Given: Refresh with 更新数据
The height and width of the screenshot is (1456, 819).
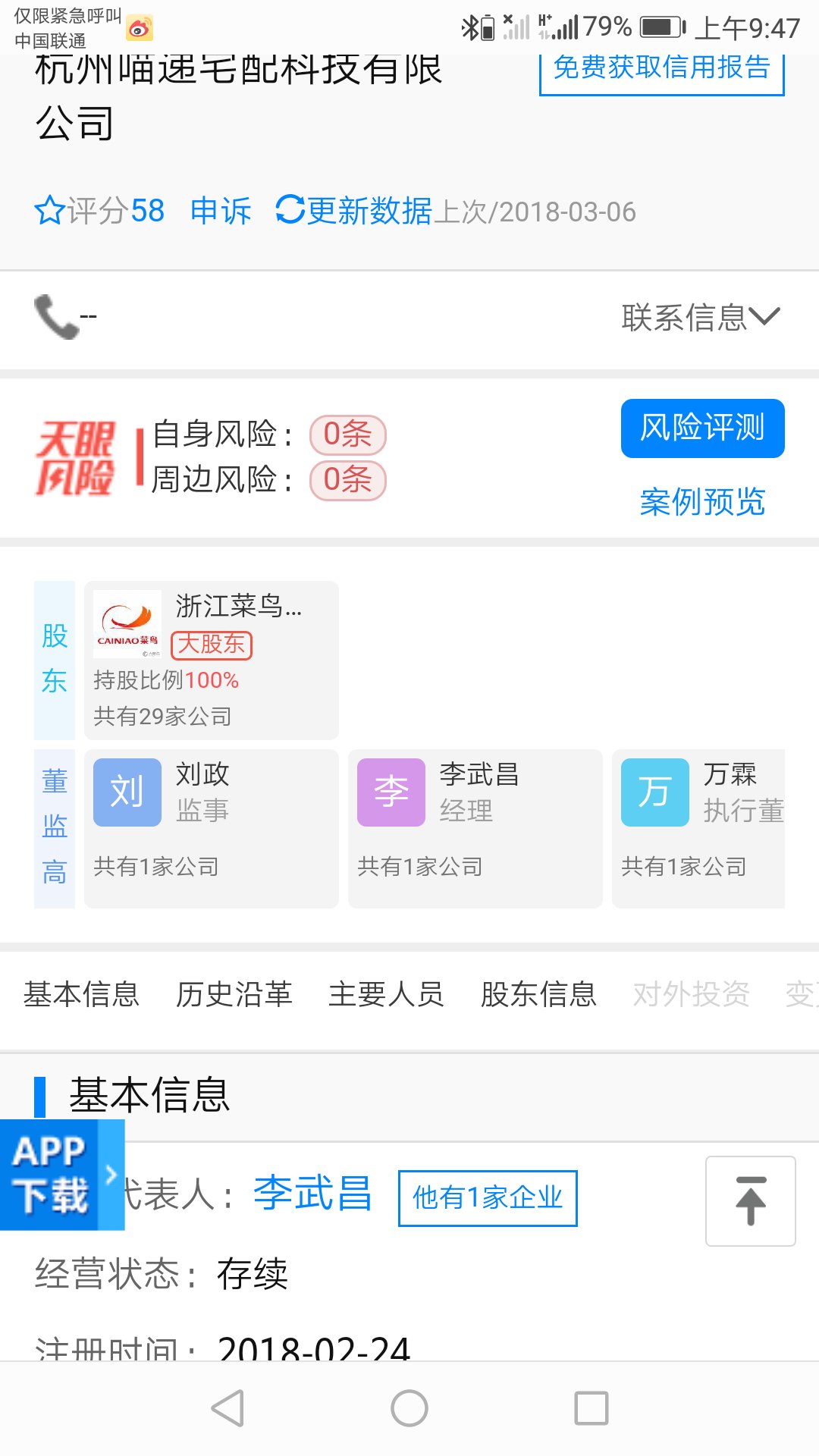Looking at the screenshot, I should [x=353, y=211].
